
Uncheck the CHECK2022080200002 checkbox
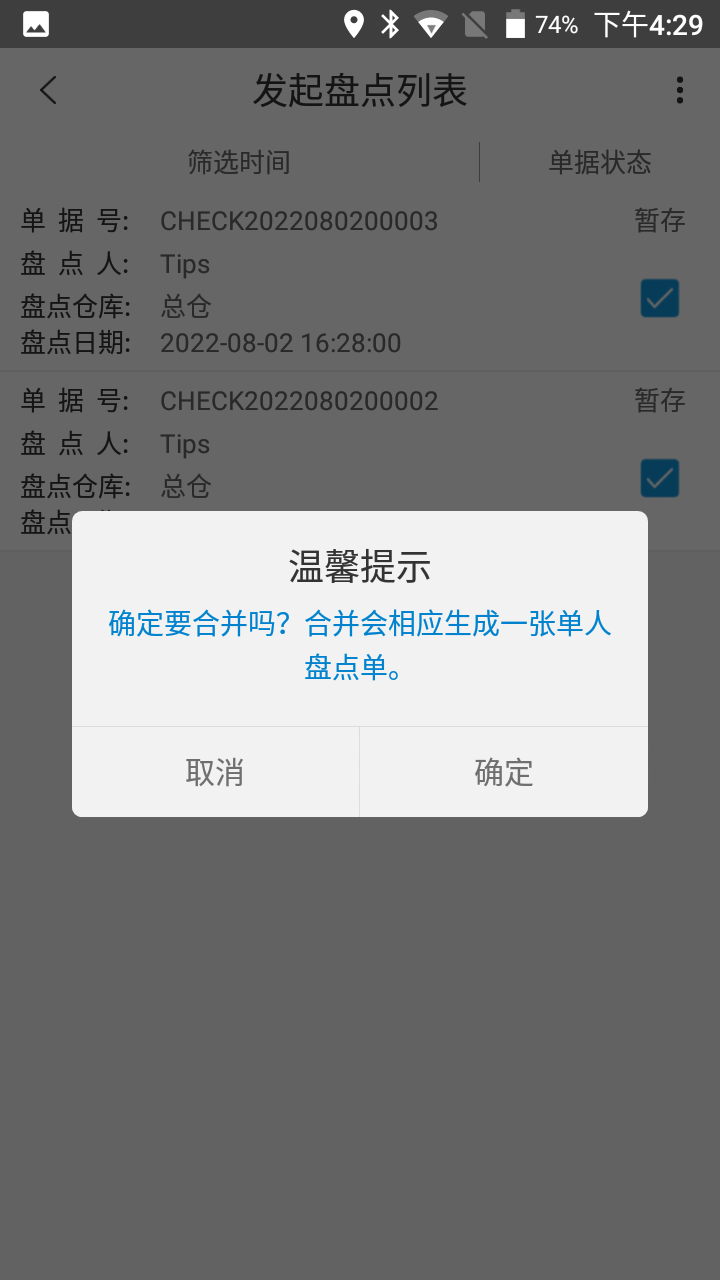tap(660, 478)
